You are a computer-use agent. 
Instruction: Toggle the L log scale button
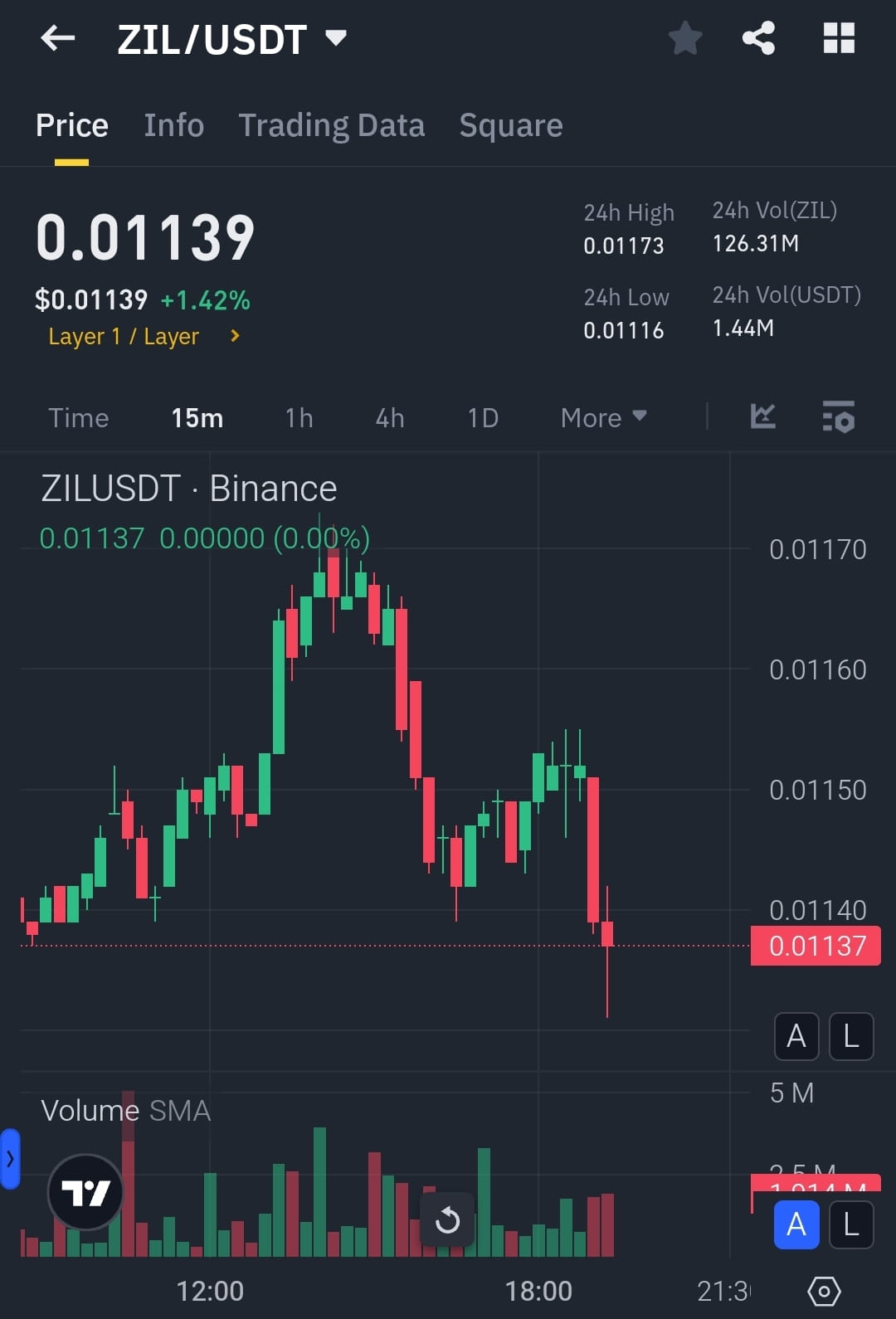[x=851, y=1037]
